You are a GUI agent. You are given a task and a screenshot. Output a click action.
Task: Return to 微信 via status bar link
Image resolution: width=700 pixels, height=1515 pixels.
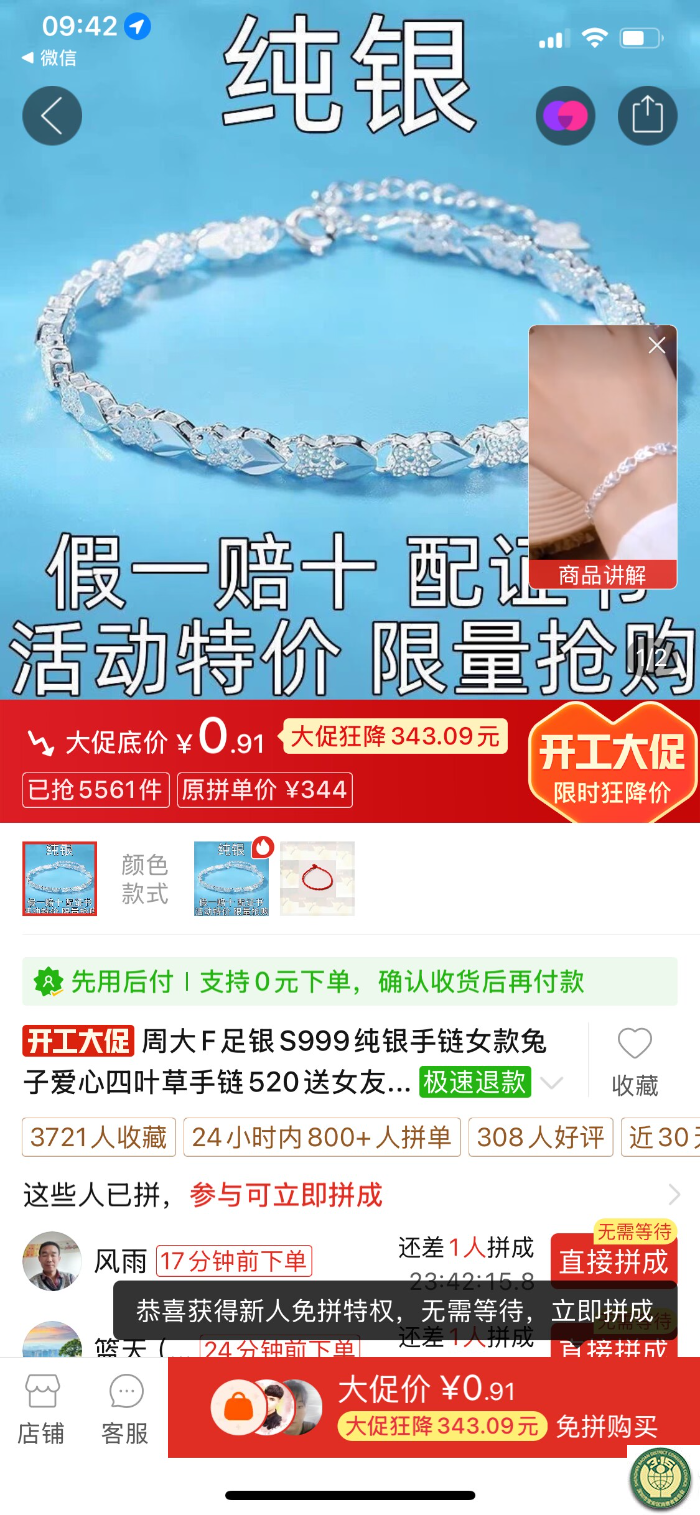48,58
